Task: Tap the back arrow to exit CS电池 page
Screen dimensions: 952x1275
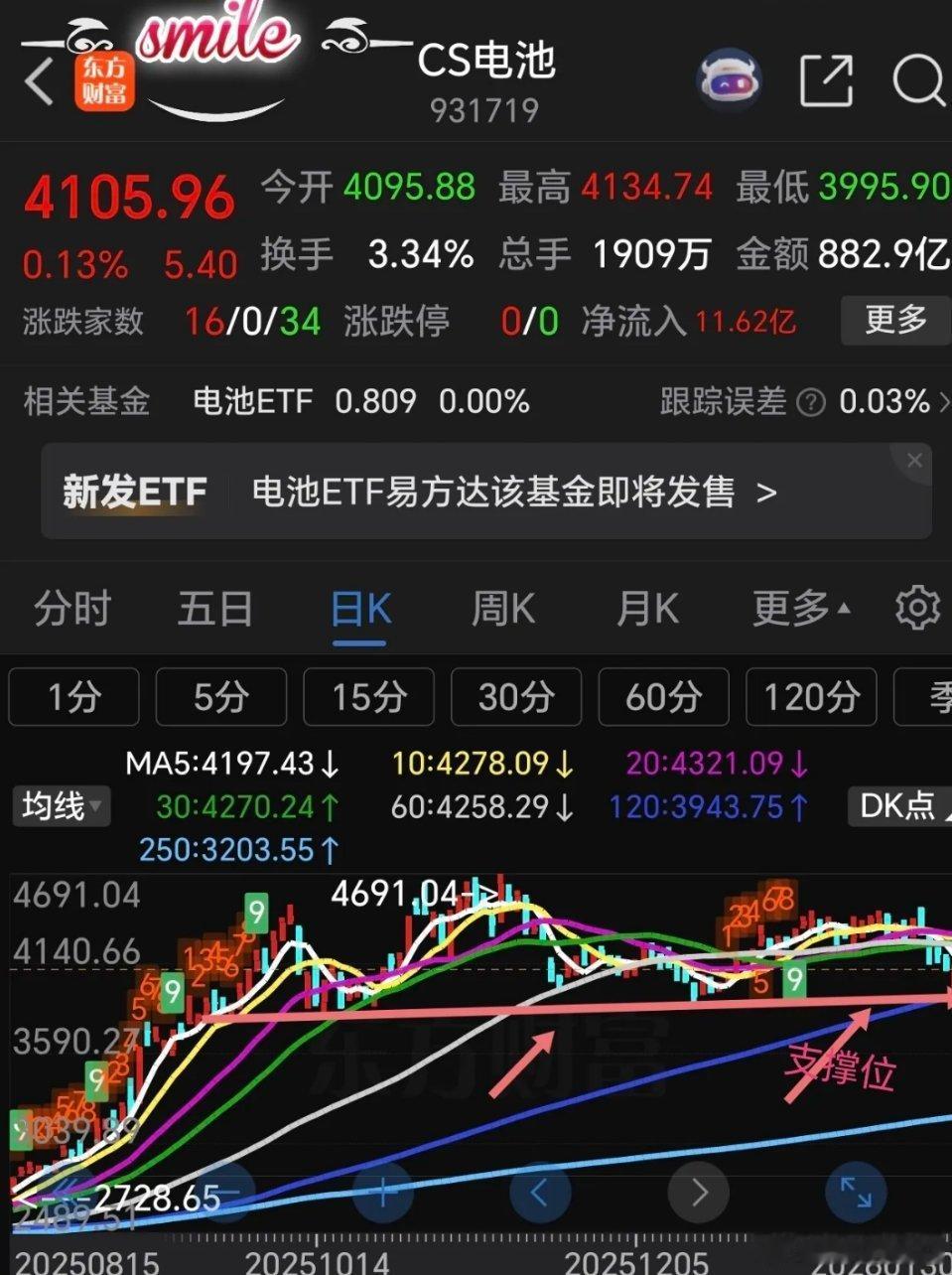Action: (x=38, y=80)
